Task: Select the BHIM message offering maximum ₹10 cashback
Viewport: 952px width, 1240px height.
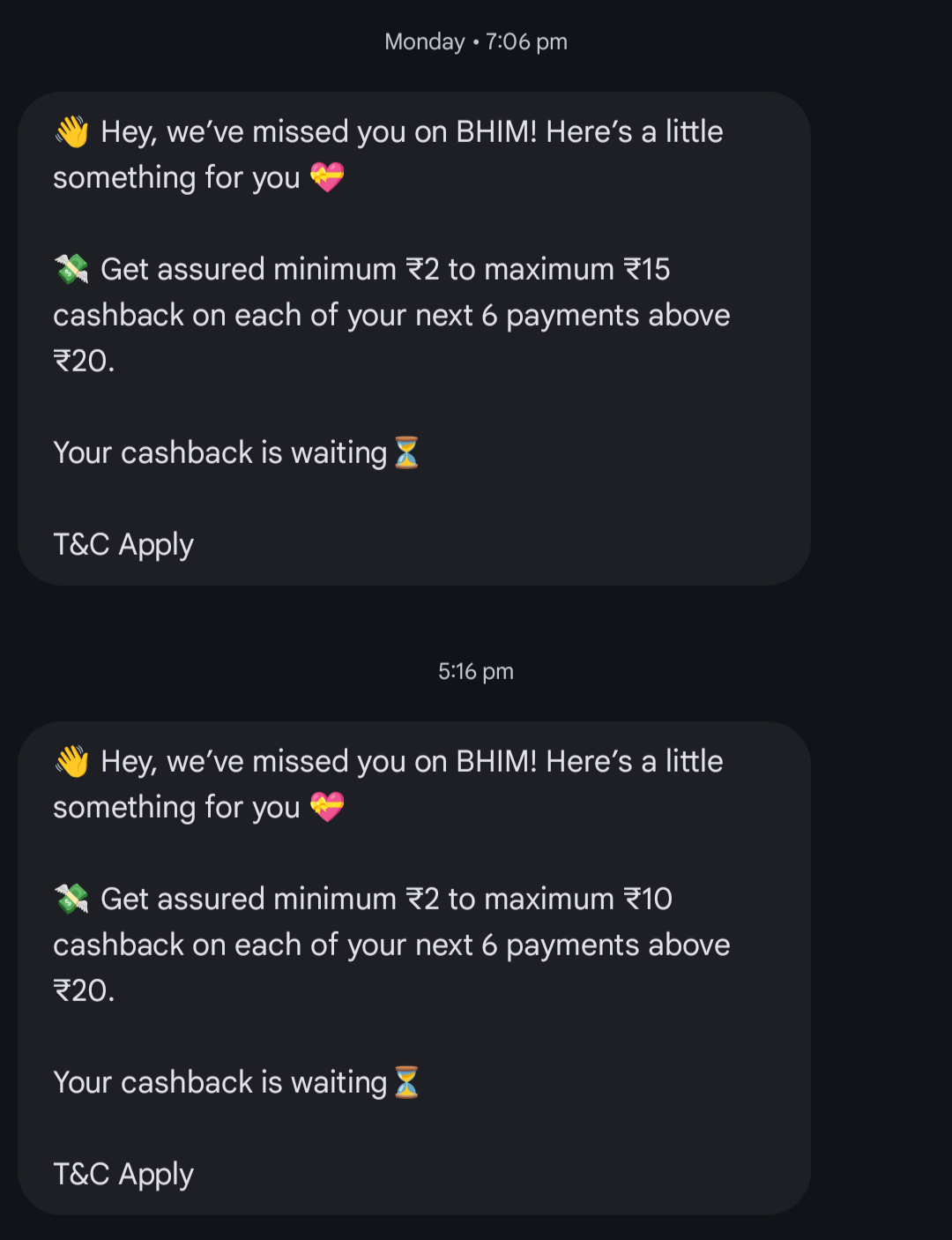Action: [413, 967]
